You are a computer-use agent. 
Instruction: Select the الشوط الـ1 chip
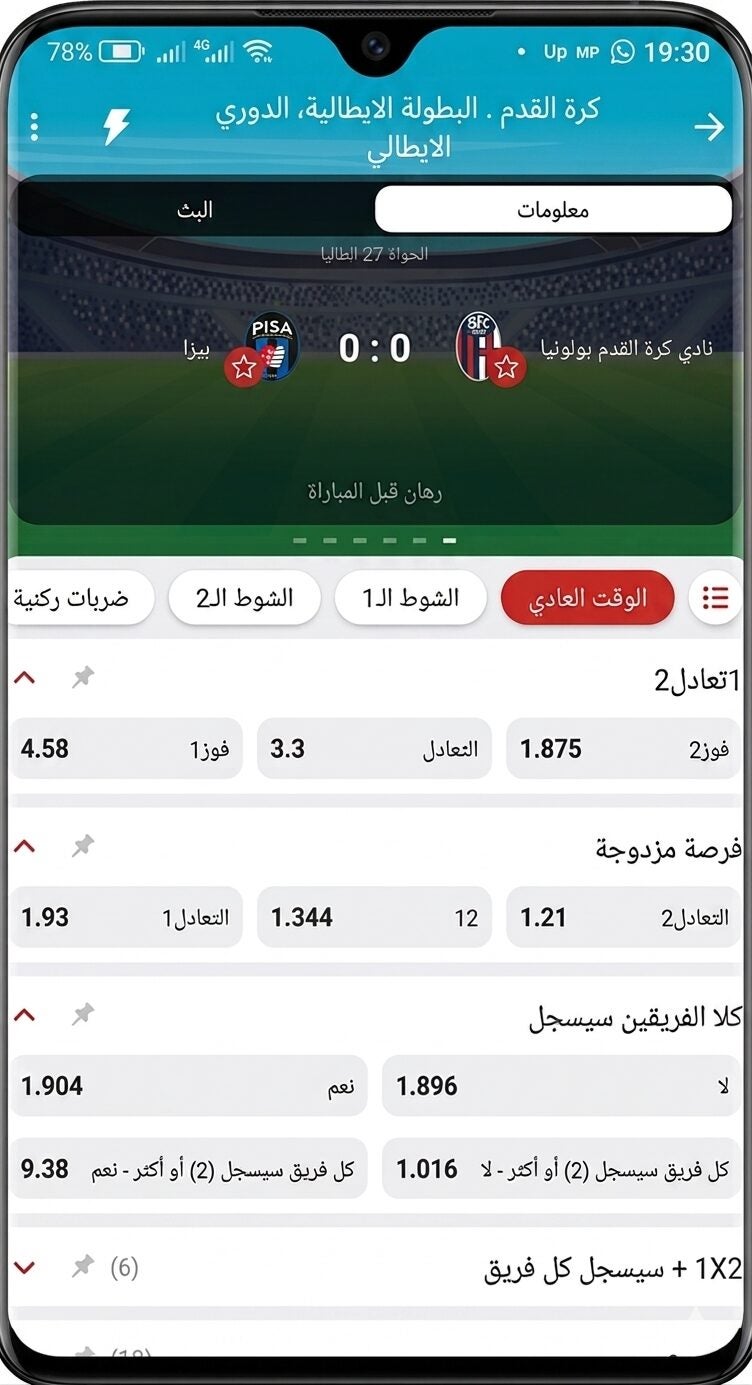point(411,598)
